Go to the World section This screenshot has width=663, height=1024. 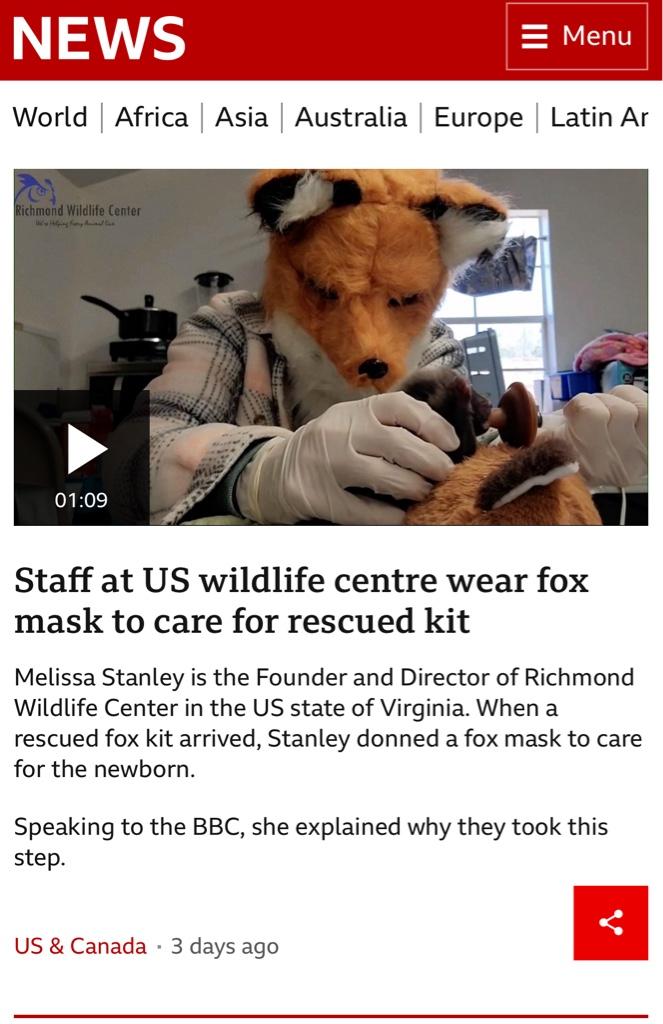coord(50,117)
